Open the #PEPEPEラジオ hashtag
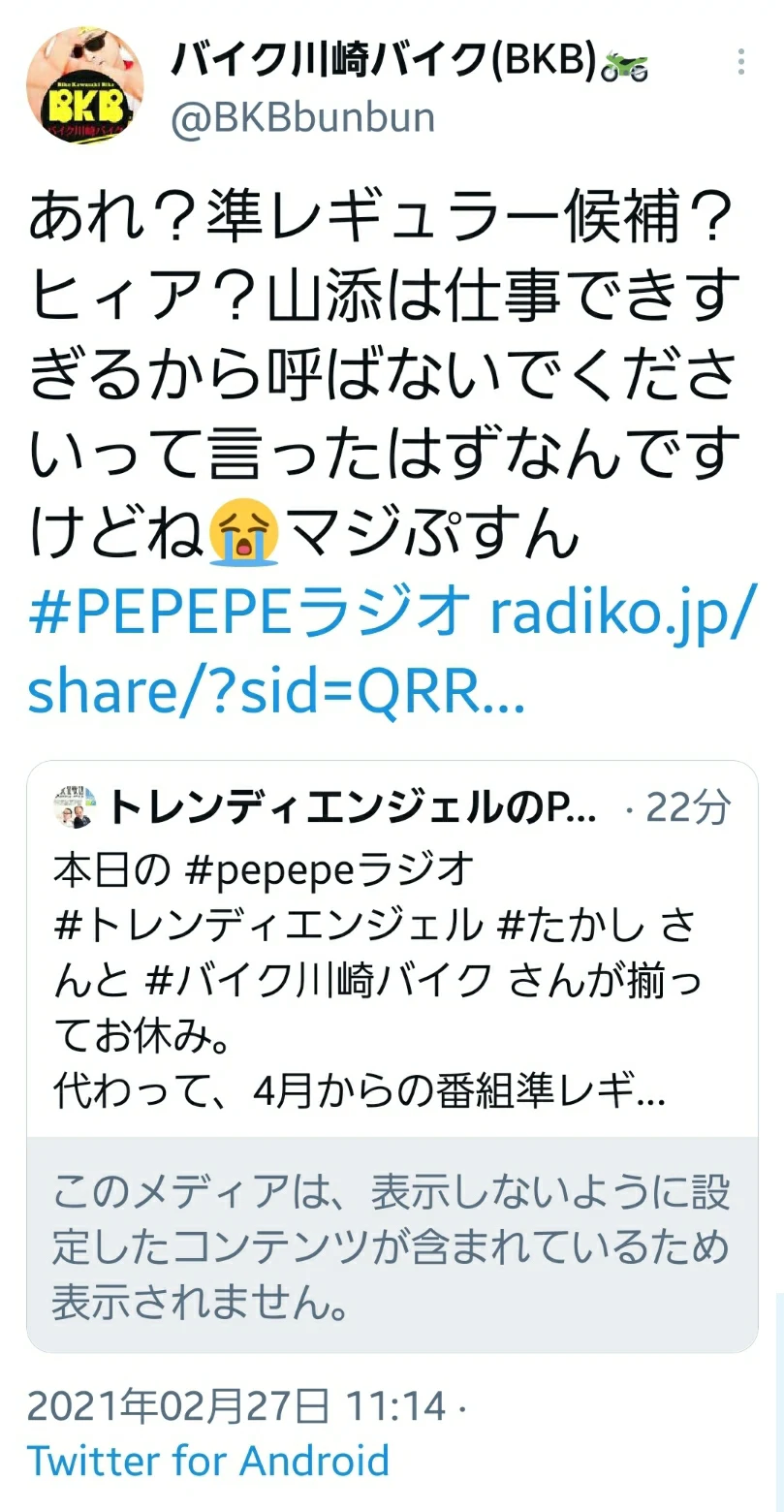 tap(248, 616)
